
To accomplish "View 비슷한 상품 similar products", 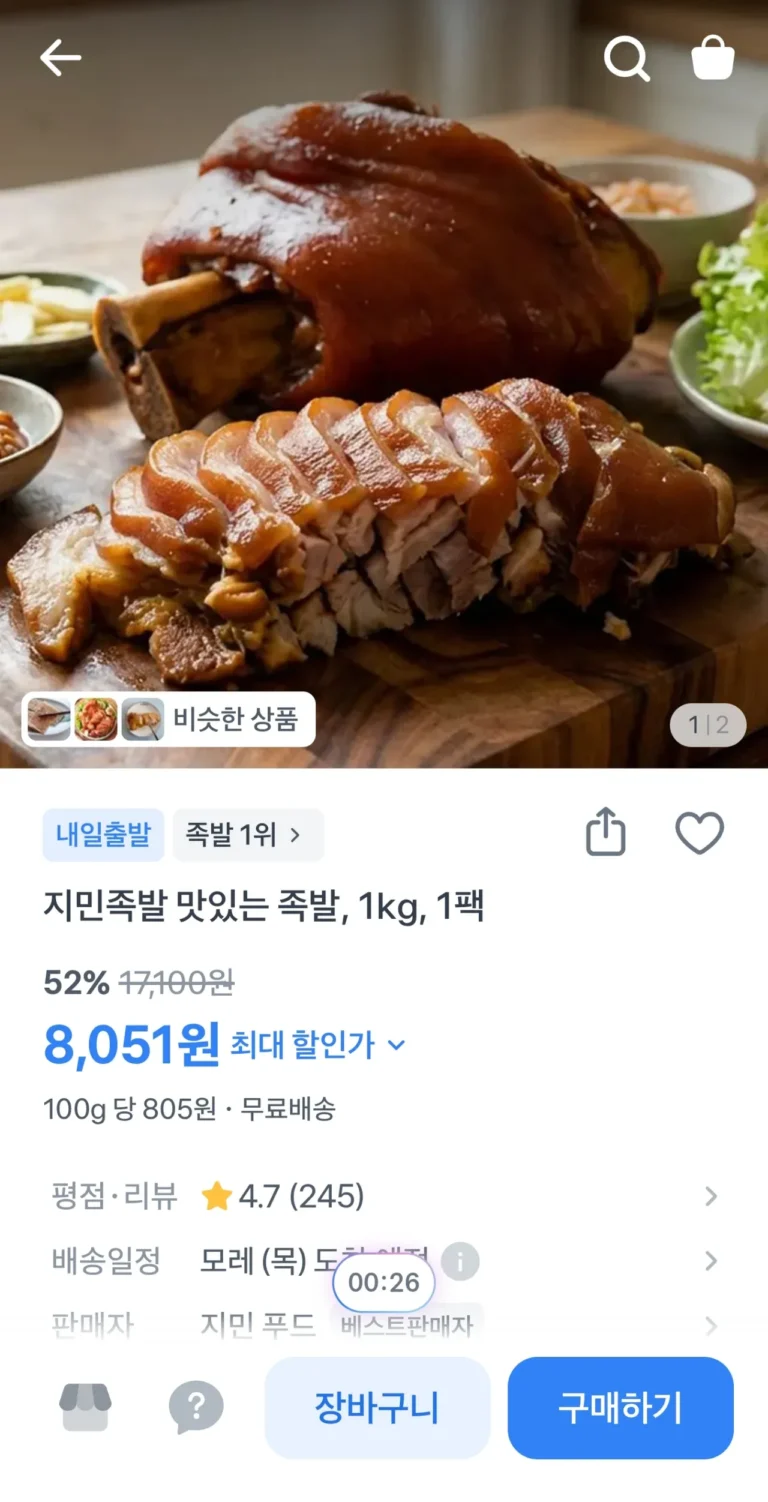I will (x=168, y=719).
